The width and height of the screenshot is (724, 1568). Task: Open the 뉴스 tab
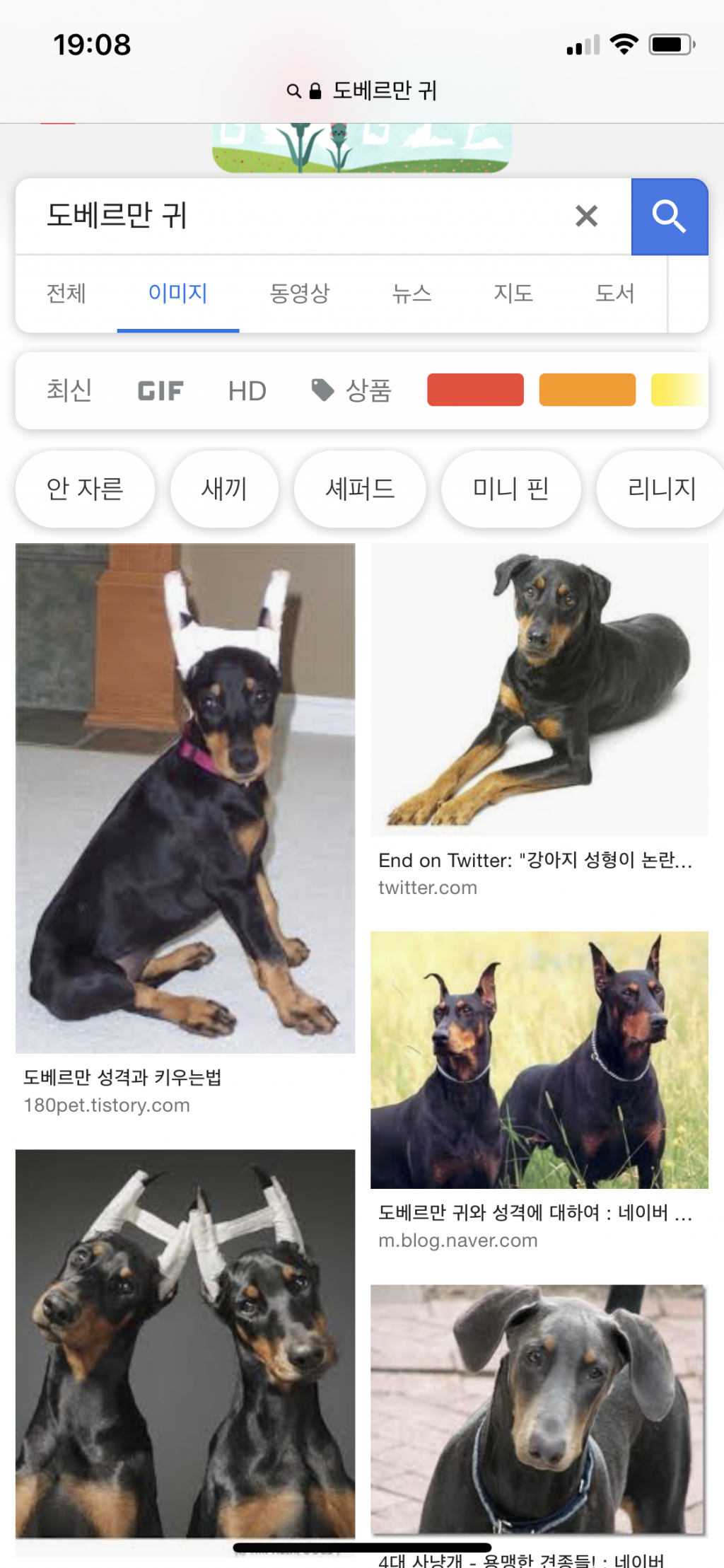411,294
